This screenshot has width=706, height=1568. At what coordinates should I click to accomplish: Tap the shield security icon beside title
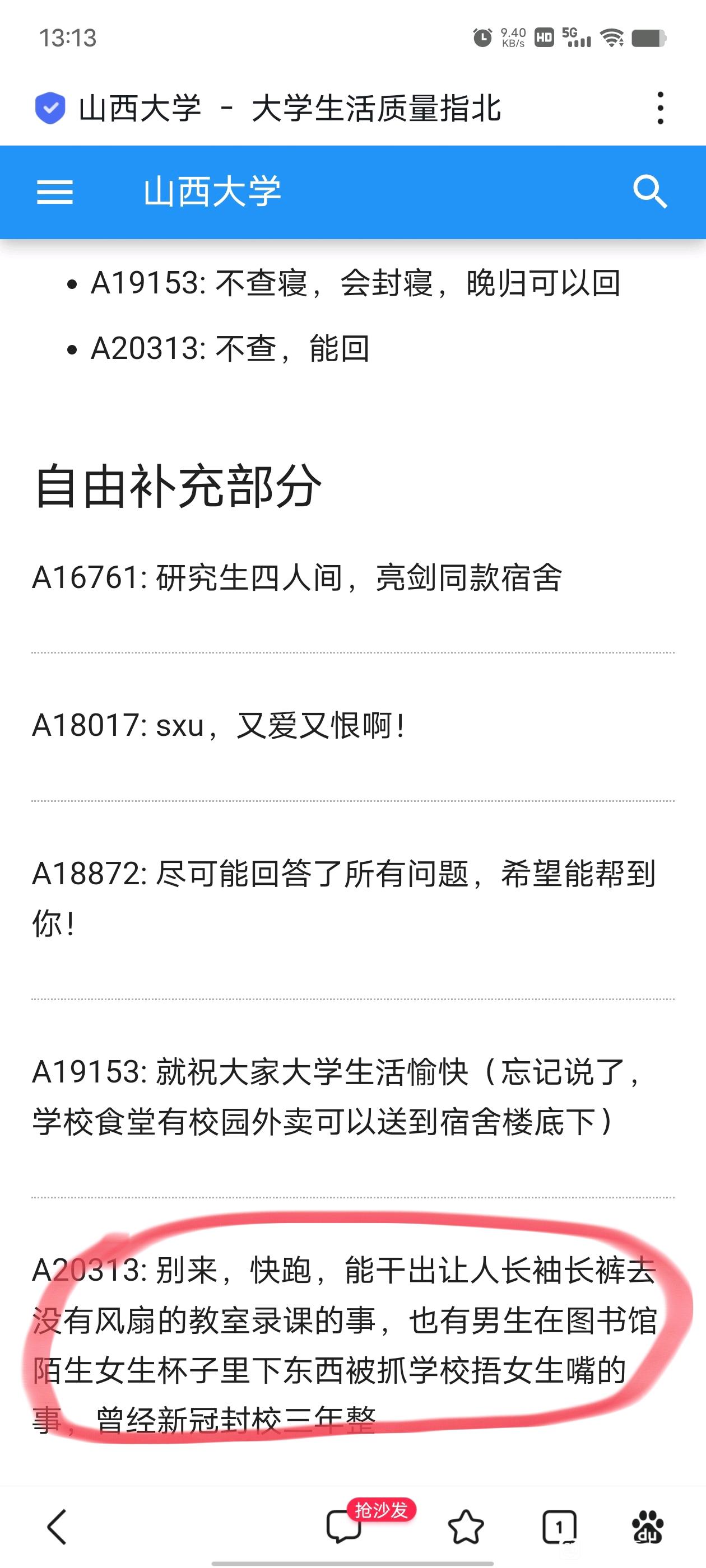tap(50, 109)
